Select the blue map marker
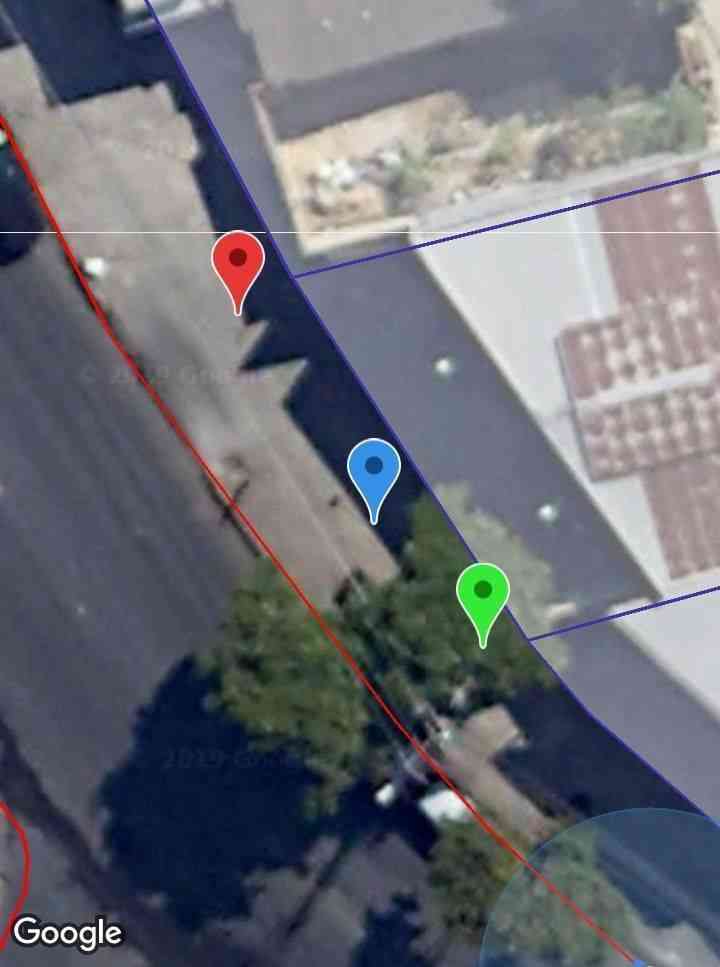The height and width of the screenshot is (967, 720). click(x=374, y=469)
